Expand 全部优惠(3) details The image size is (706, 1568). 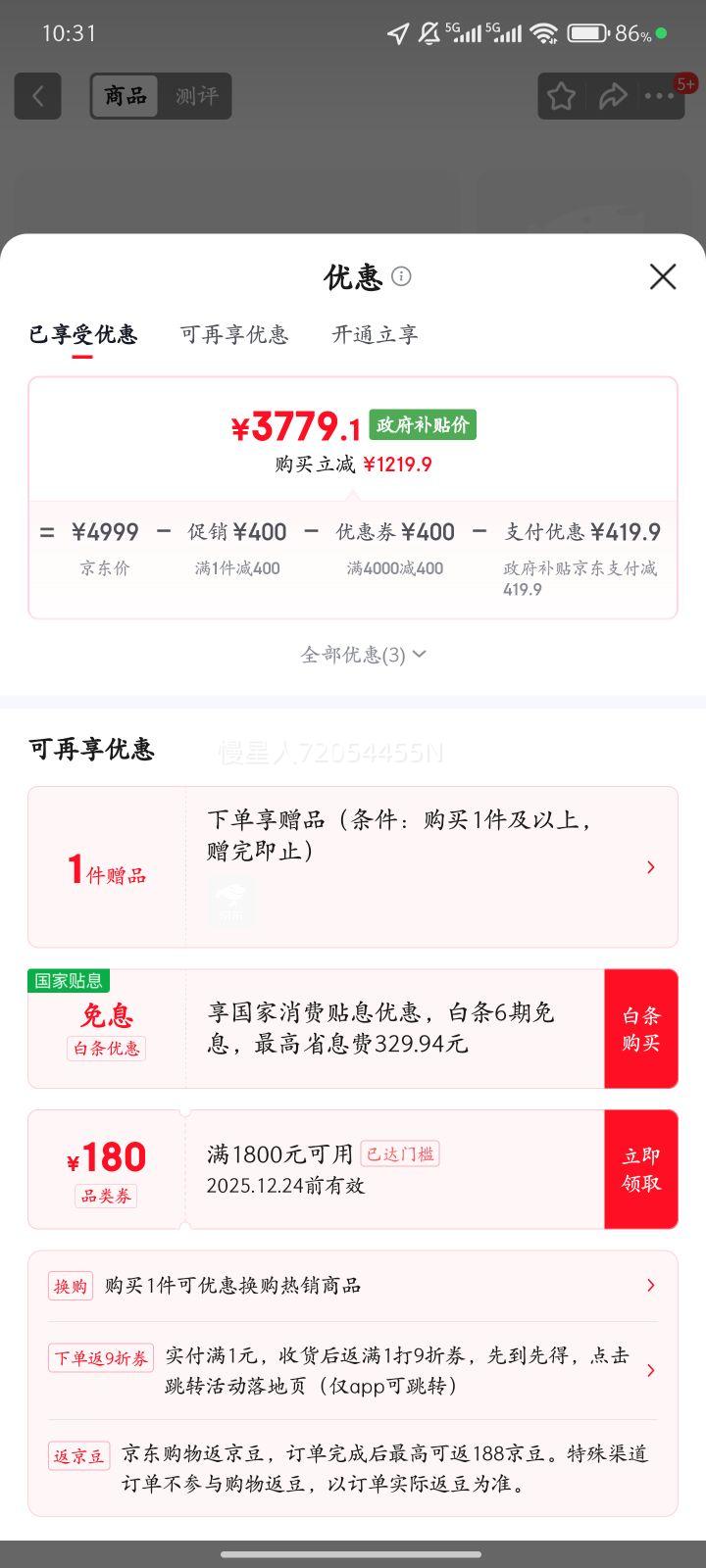(362, 654)
